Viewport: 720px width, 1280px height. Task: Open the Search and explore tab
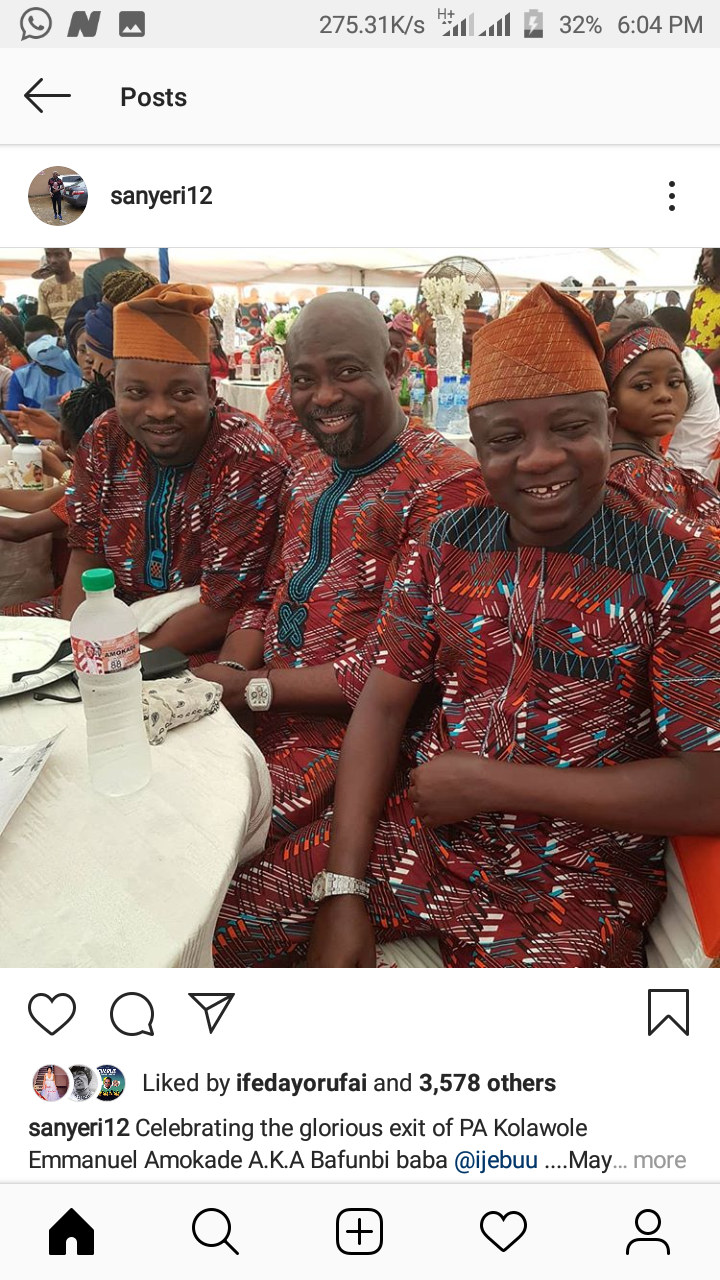pos(215,1232)
